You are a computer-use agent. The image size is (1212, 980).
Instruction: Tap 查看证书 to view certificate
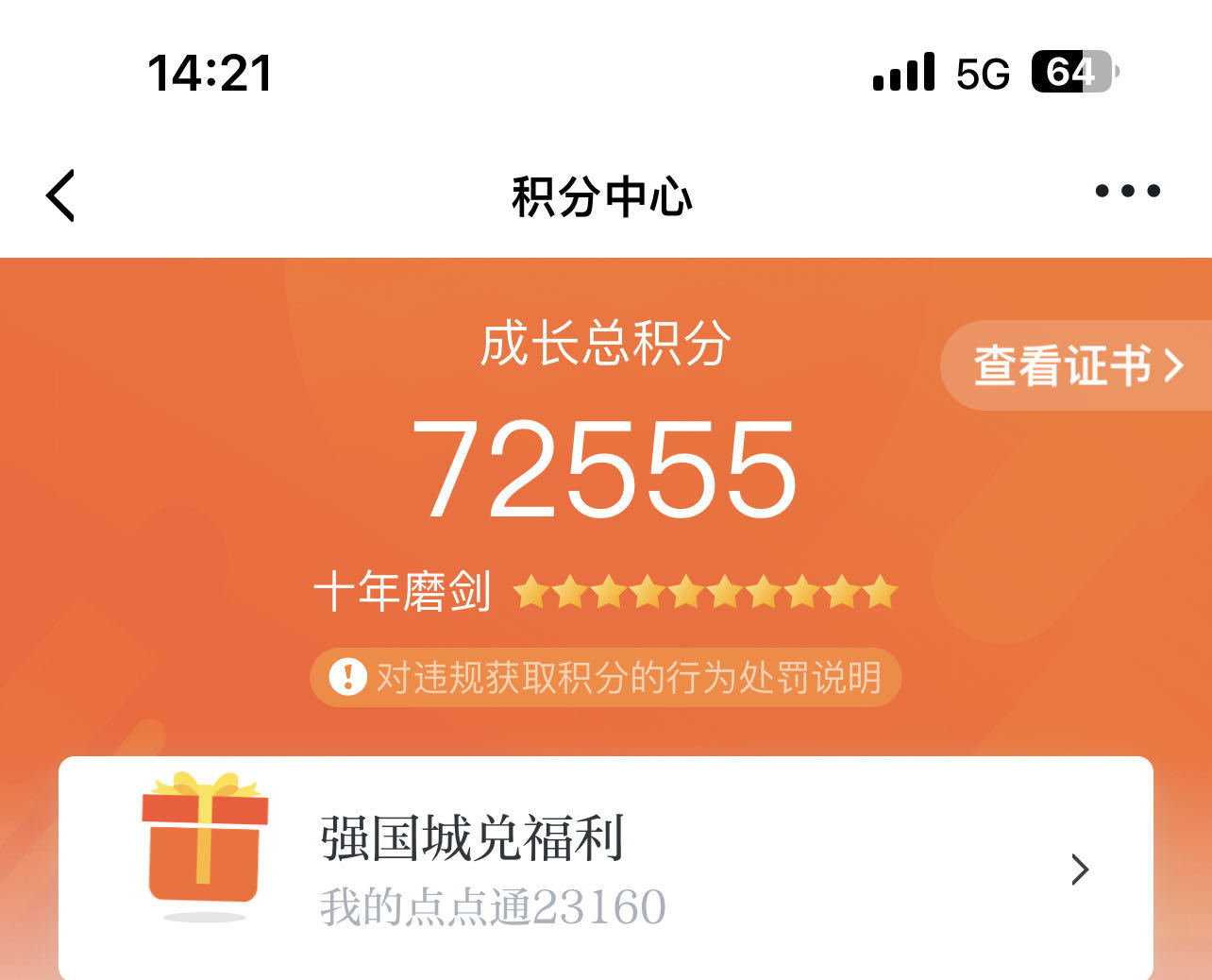[x=1077, y=365]
